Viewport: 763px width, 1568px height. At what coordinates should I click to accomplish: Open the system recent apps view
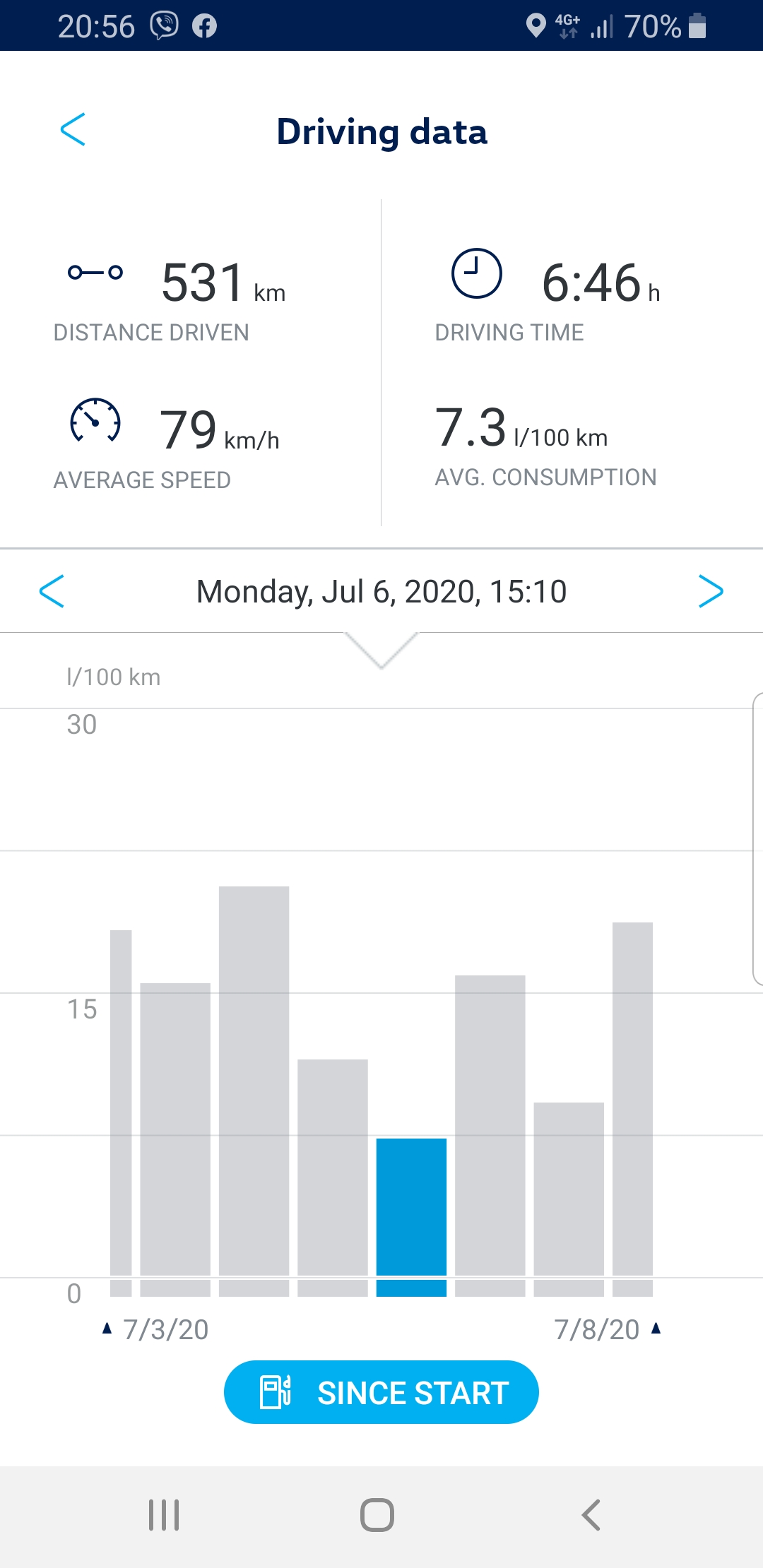(x=164, y=1515)
